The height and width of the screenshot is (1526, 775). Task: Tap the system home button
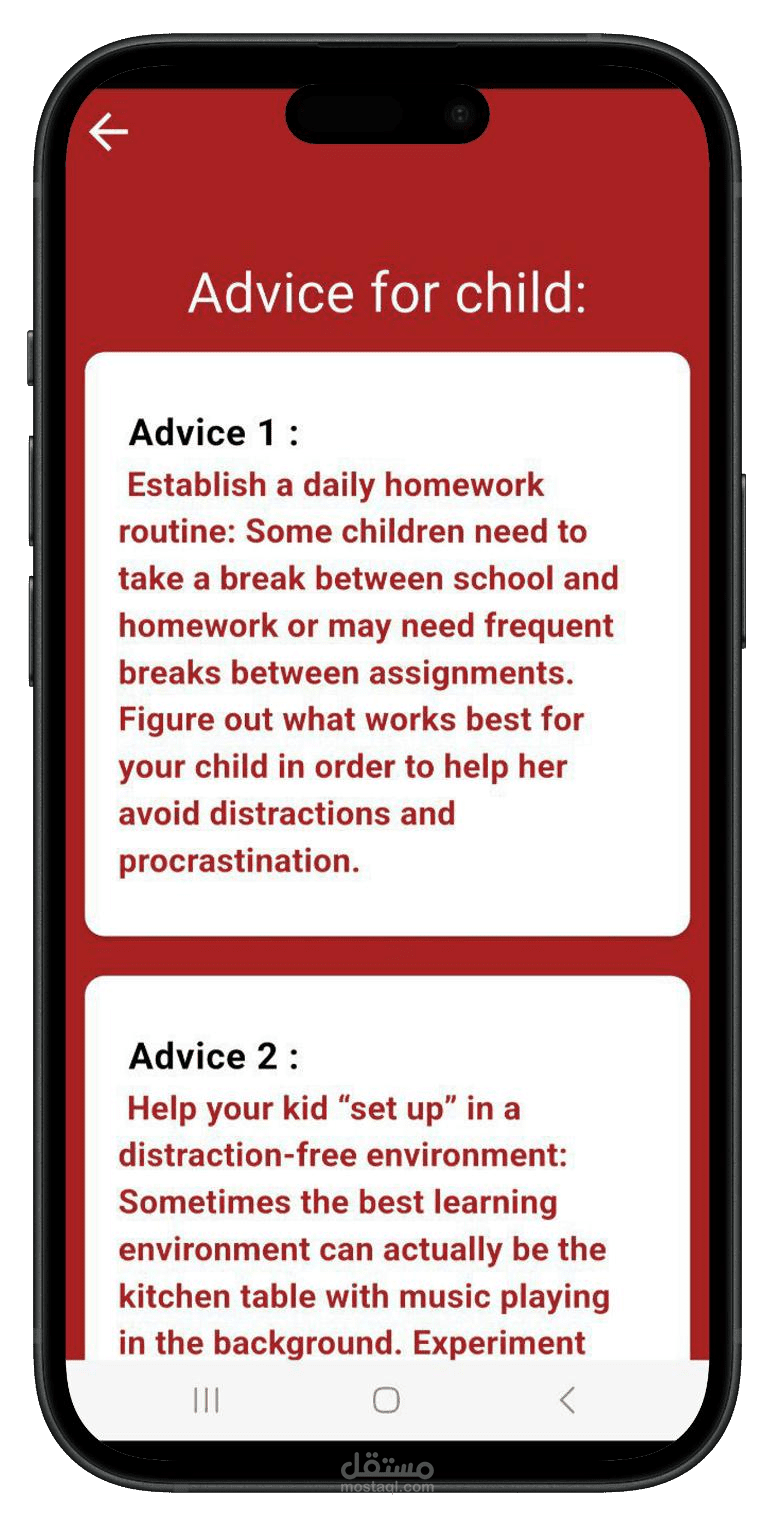tap(386, 1400)
